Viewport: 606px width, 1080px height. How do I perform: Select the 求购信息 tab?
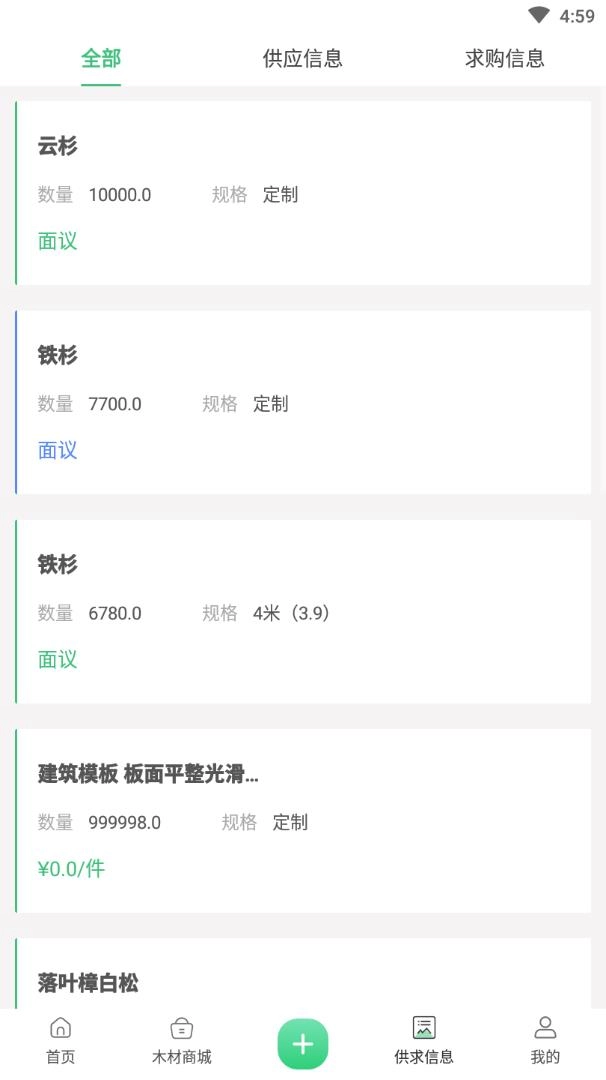pyautogui.click(x=504, y=59)
